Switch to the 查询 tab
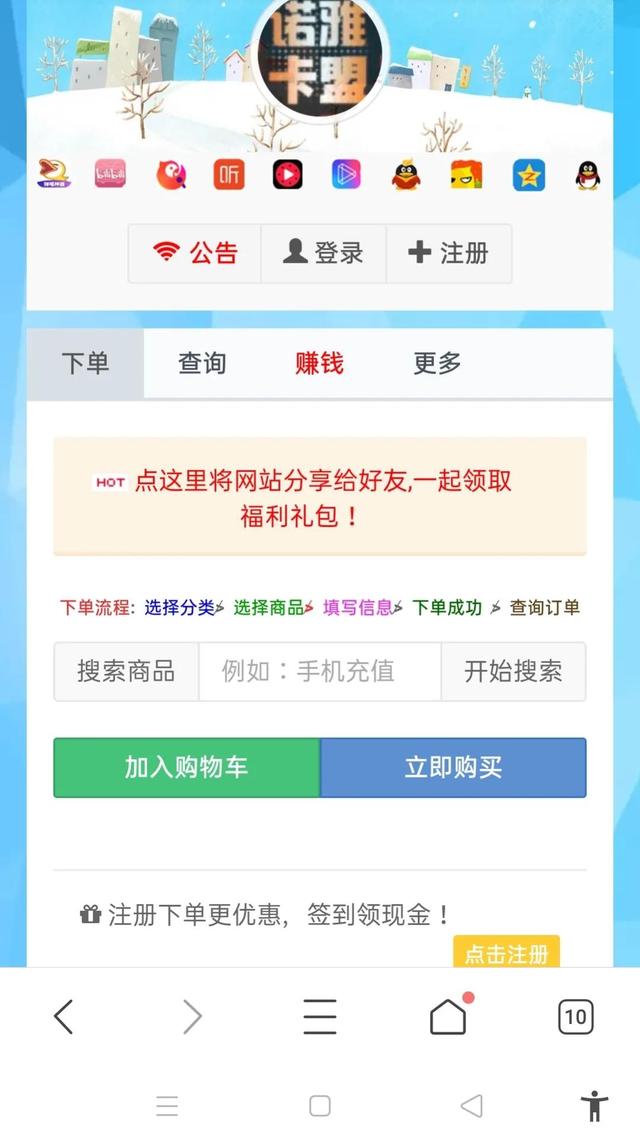640x1145 pixels. (202, 364)
